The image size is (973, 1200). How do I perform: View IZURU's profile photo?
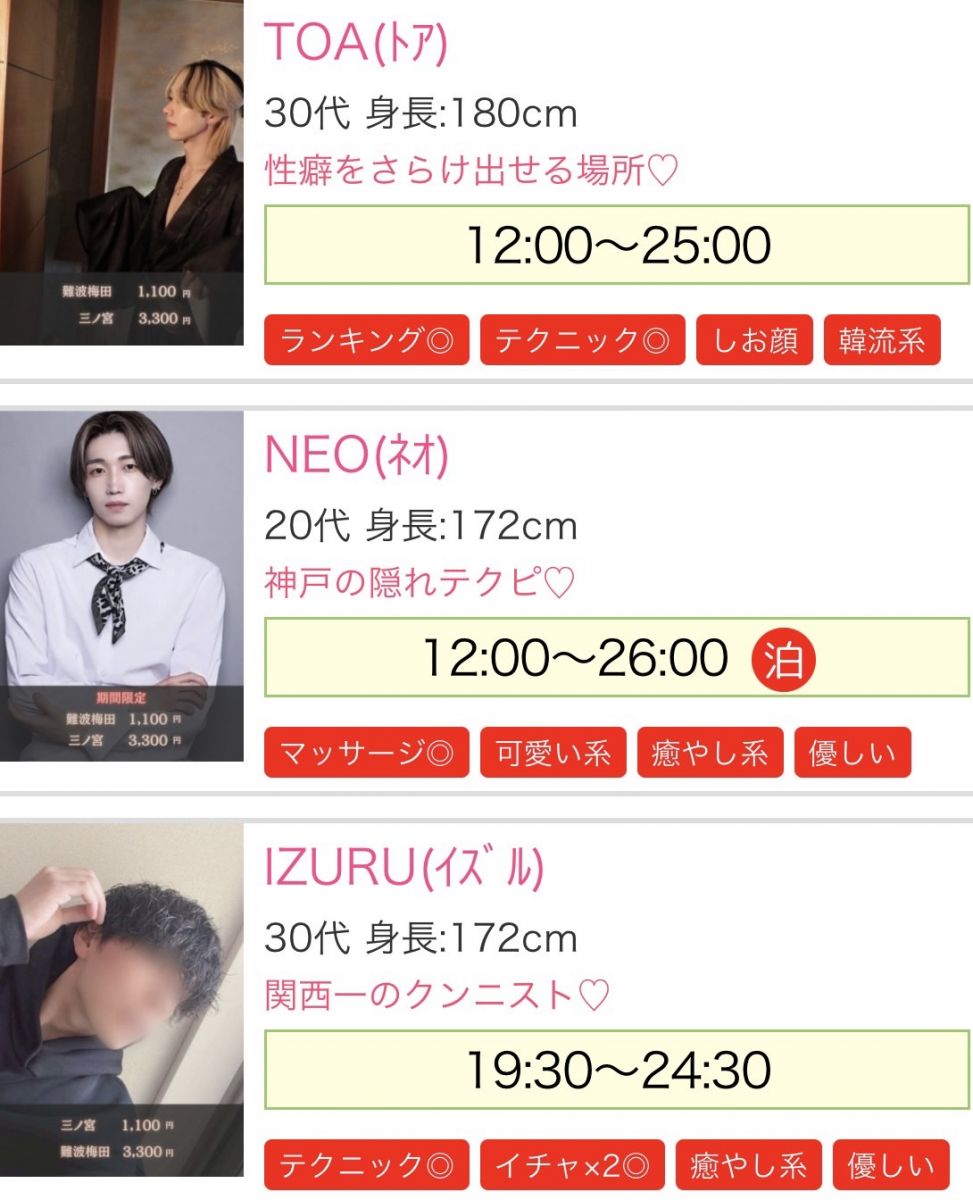click(121, 998)
